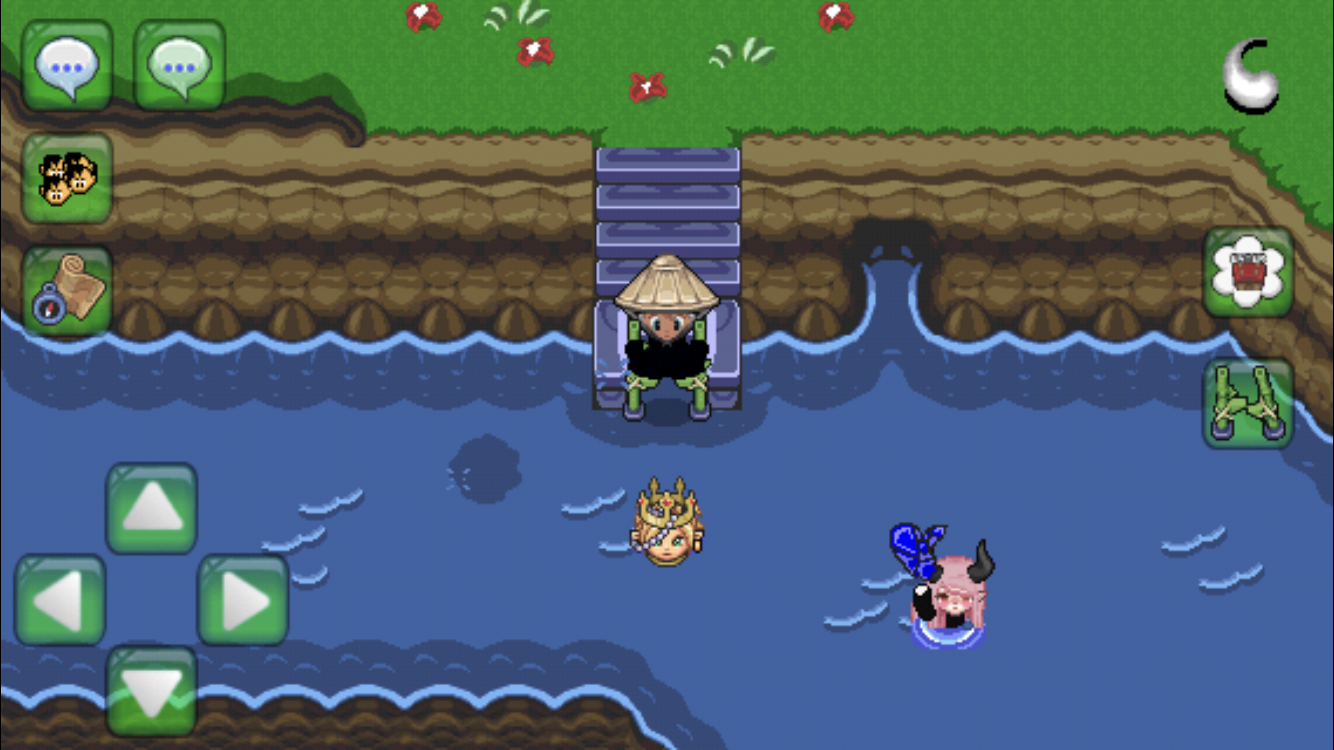This screenshot has height=750, width=1334.
Task: Tap the pink-haired horned player
Action: 946,595
